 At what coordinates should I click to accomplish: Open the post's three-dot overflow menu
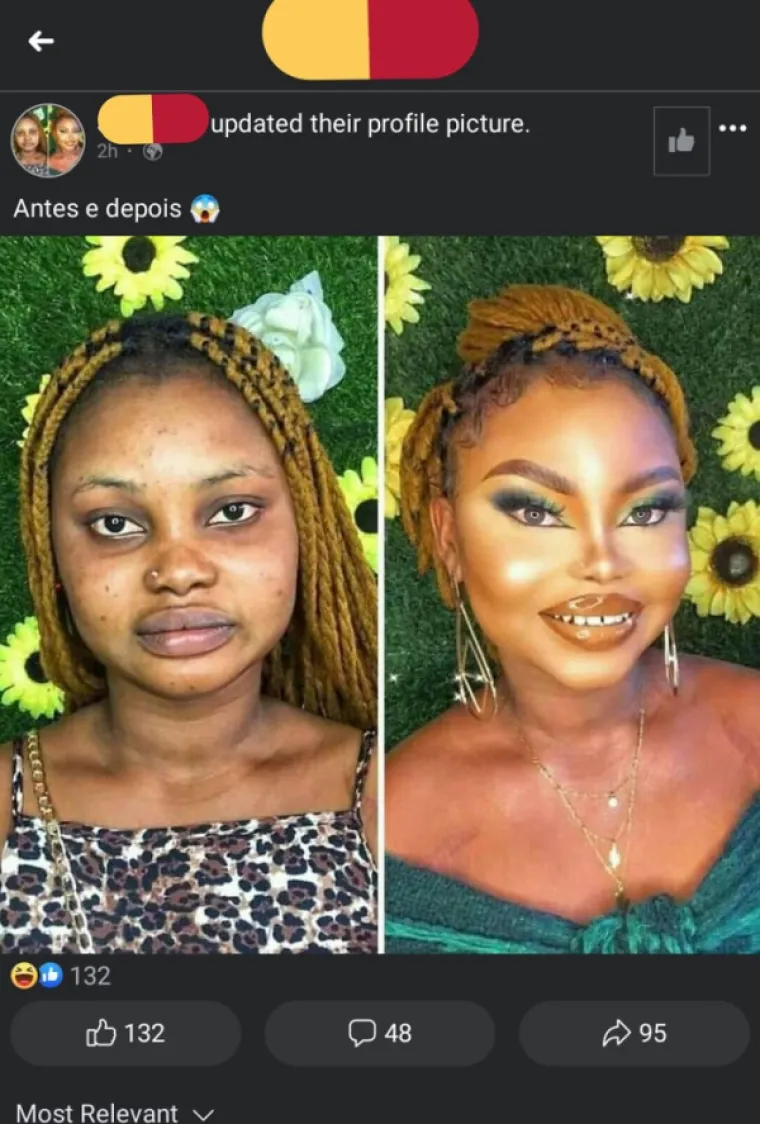pos(733,128)
